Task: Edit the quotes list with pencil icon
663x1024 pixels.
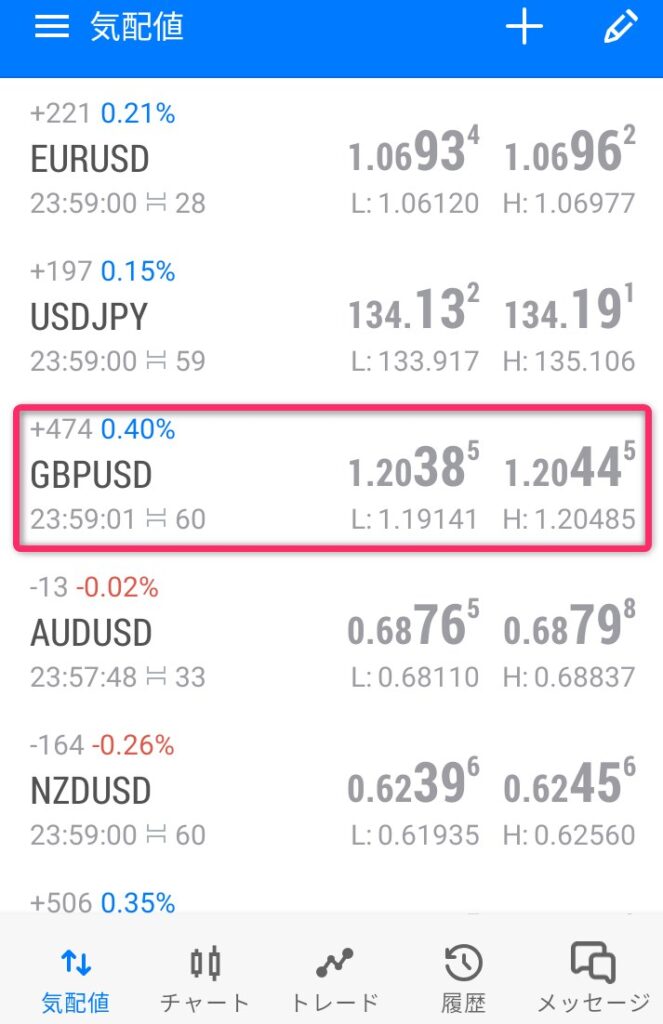Action: [x=620, y=28]
